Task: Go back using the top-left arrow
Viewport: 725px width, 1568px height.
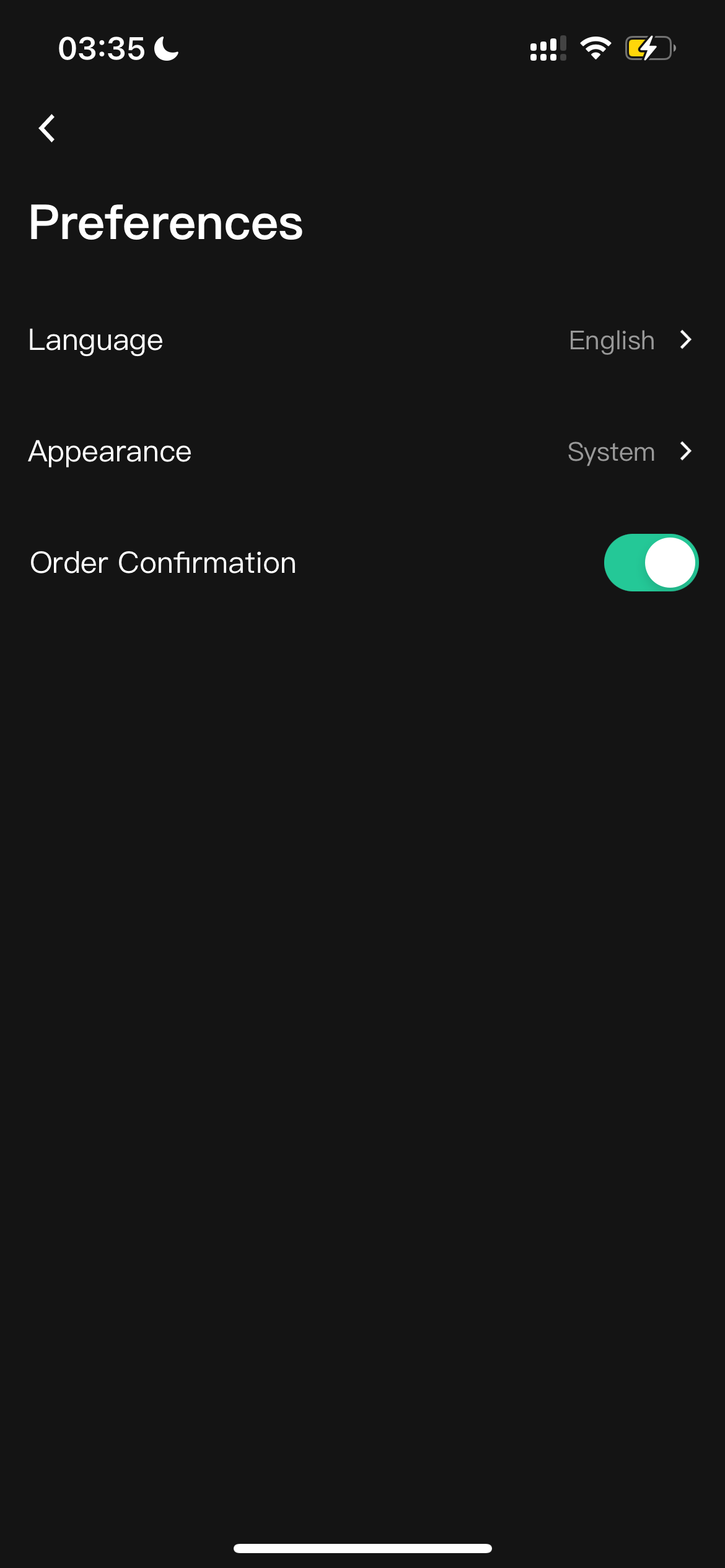Action: click(47, 128)
